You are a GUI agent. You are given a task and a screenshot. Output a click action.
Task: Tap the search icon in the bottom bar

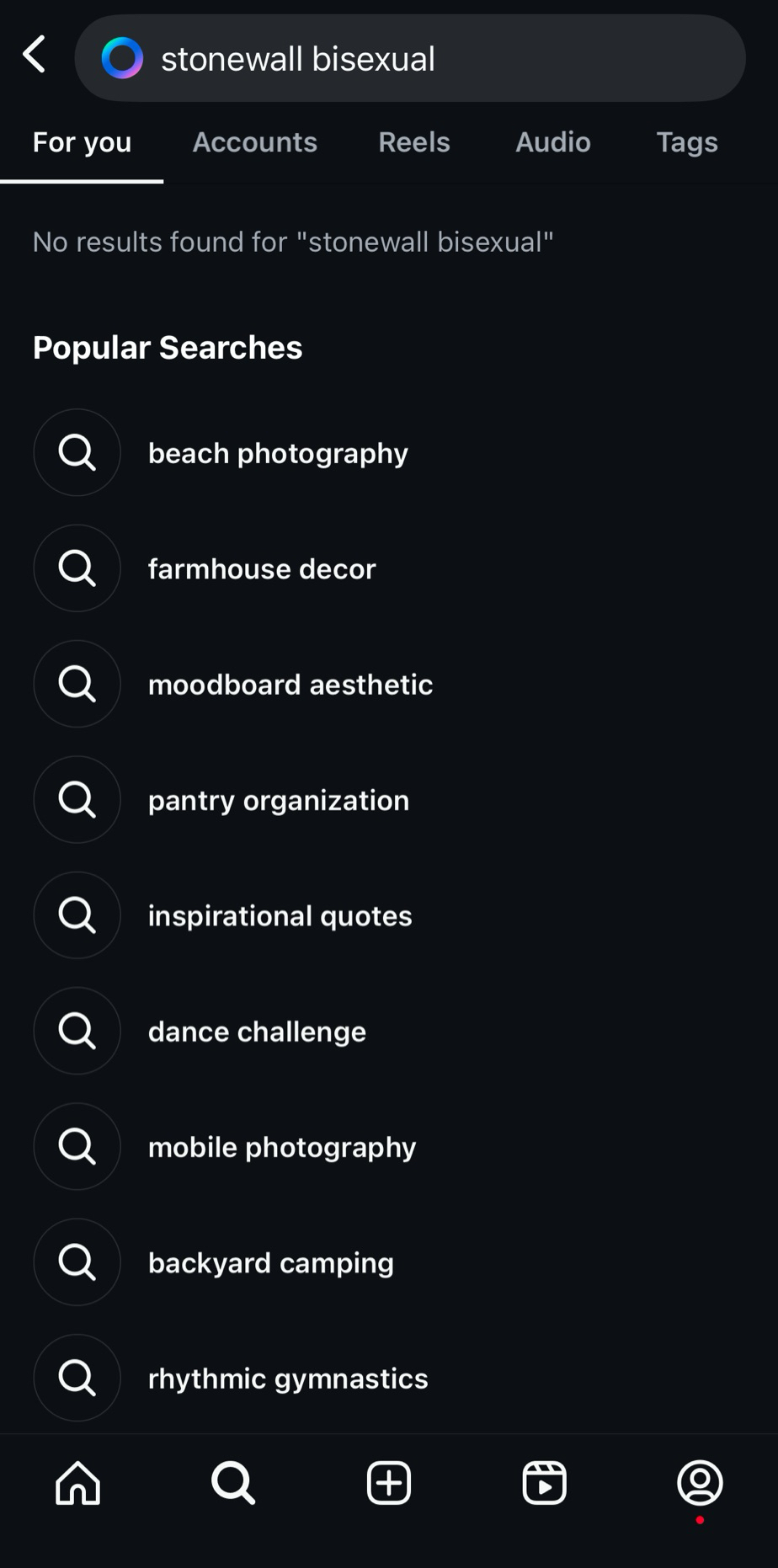point(233,1483)
